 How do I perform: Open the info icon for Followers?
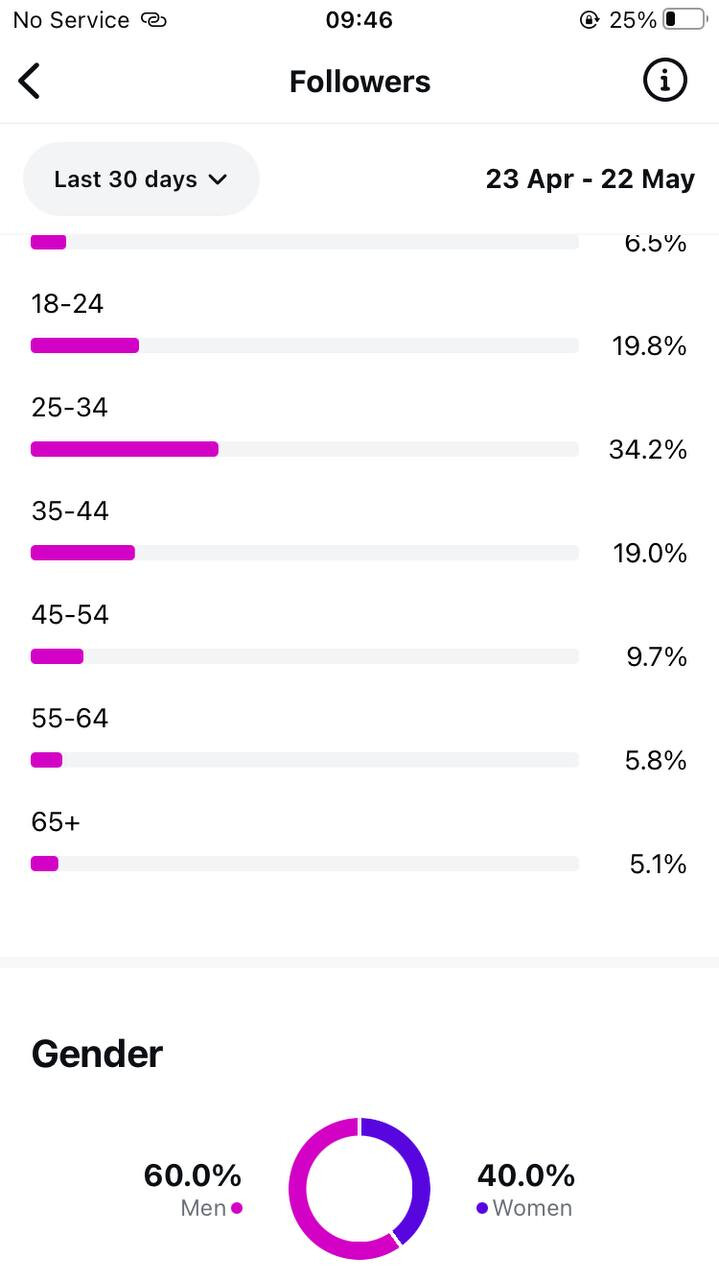click(x=665, y=80)
